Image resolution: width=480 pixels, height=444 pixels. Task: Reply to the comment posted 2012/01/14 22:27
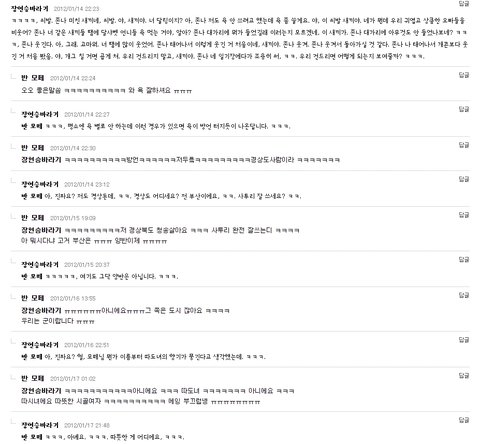(464, 109)
